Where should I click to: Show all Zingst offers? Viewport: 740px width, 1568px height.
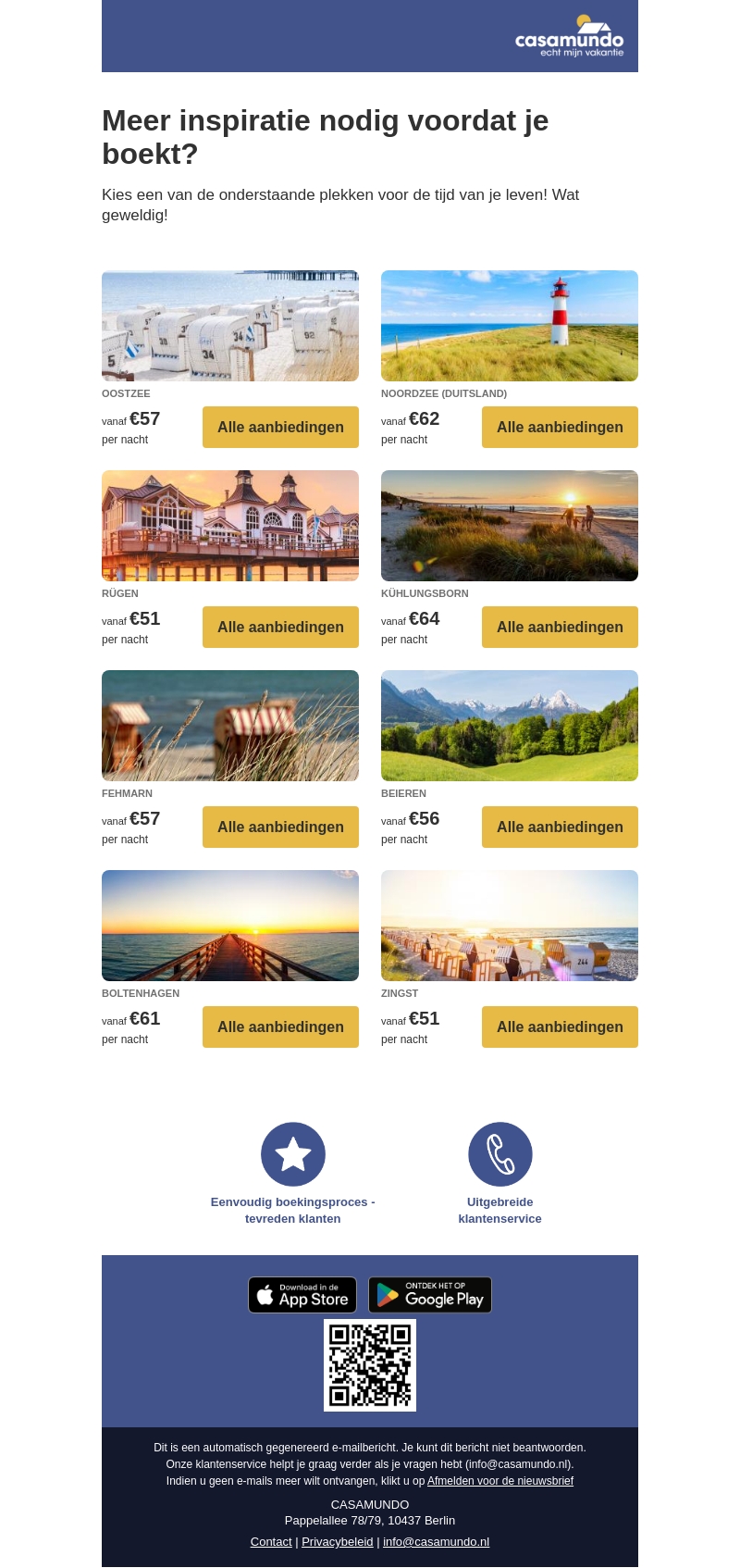tap(560, 1027)
